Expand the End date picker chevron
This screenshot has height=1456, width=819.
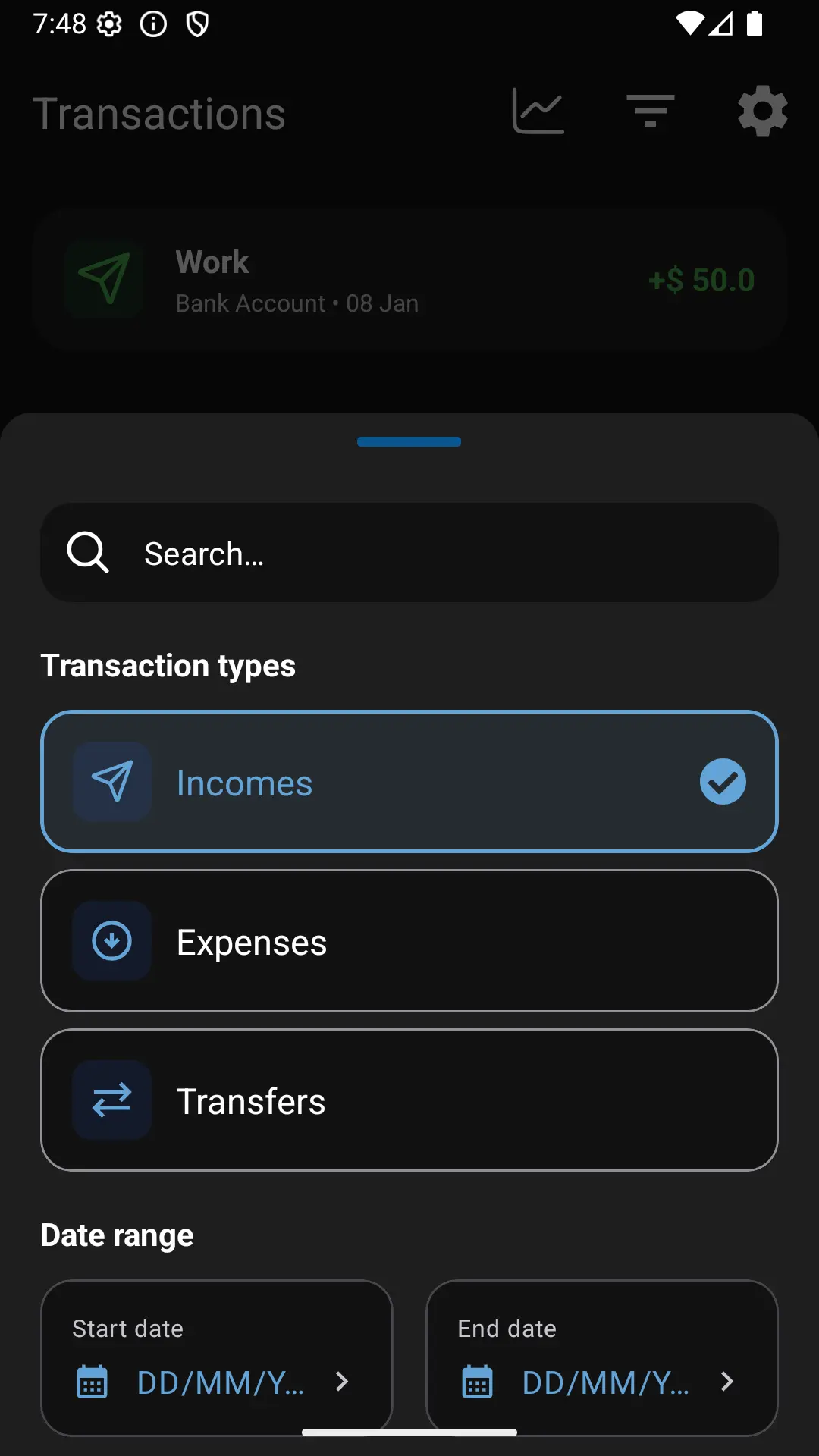[727, 1382]
